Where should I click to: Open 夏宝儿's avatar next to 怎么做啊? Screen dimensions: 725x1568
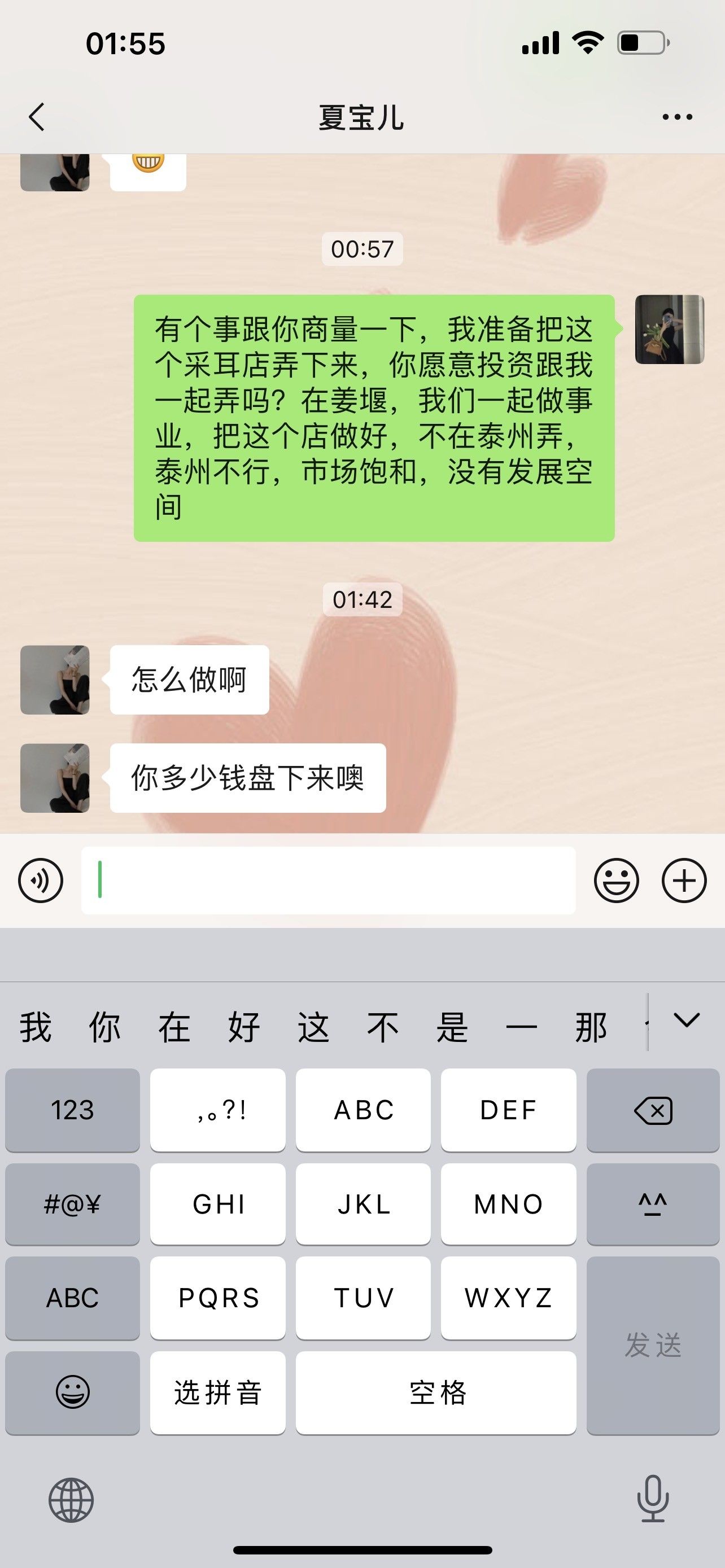point(55,680)
